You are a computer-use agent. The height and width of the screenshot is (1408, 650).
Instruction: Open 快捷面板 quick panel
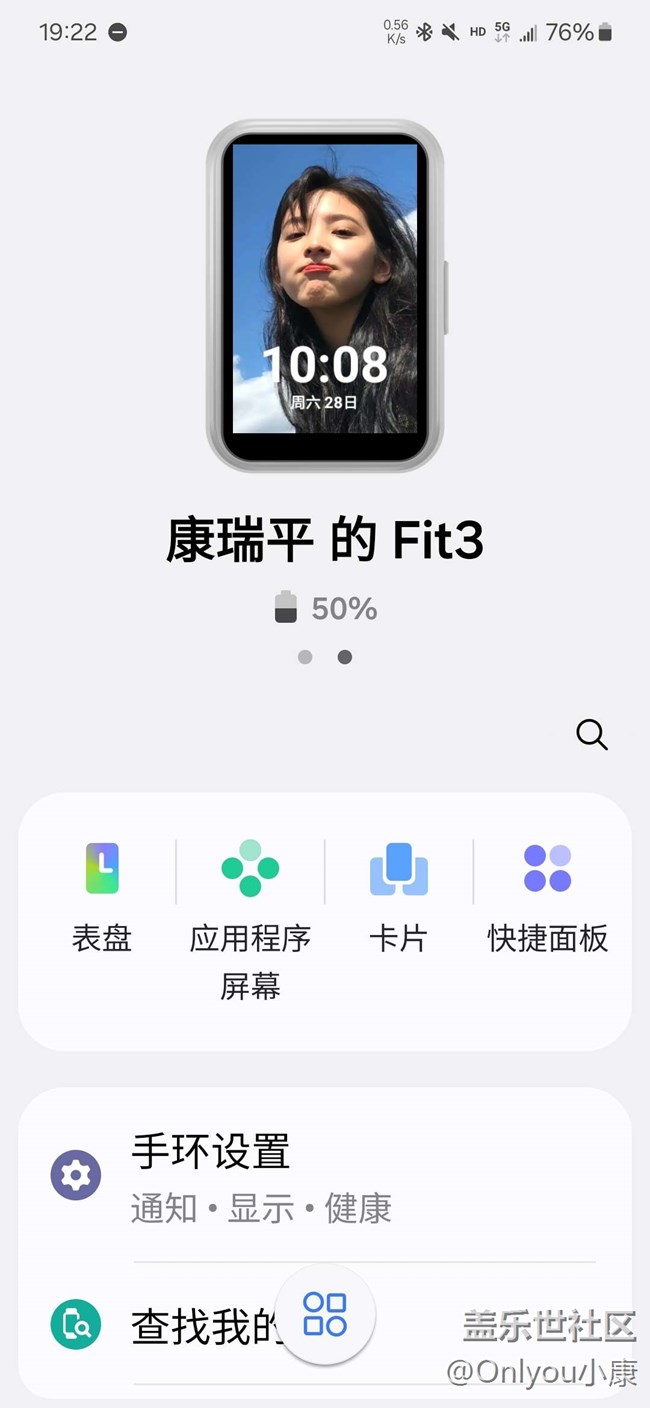[x=547, y=897]
